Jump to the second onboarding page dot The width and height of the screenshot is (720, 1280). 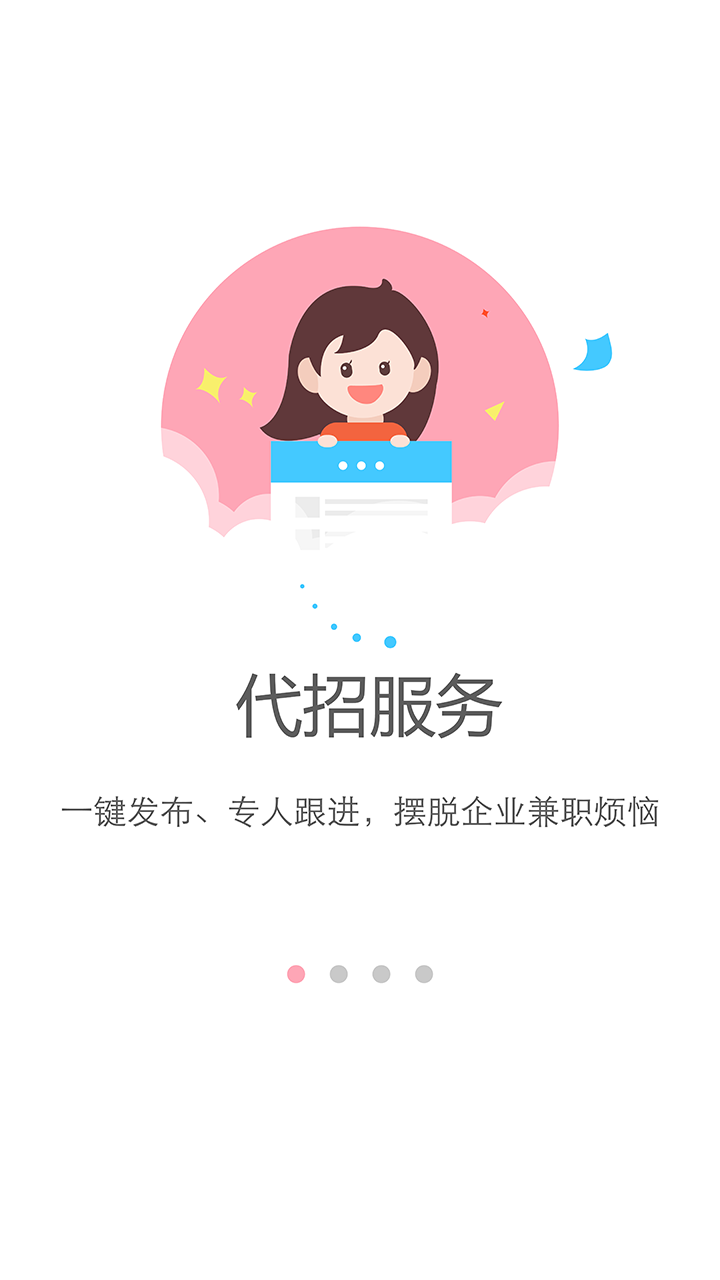(x=338, y=974)
